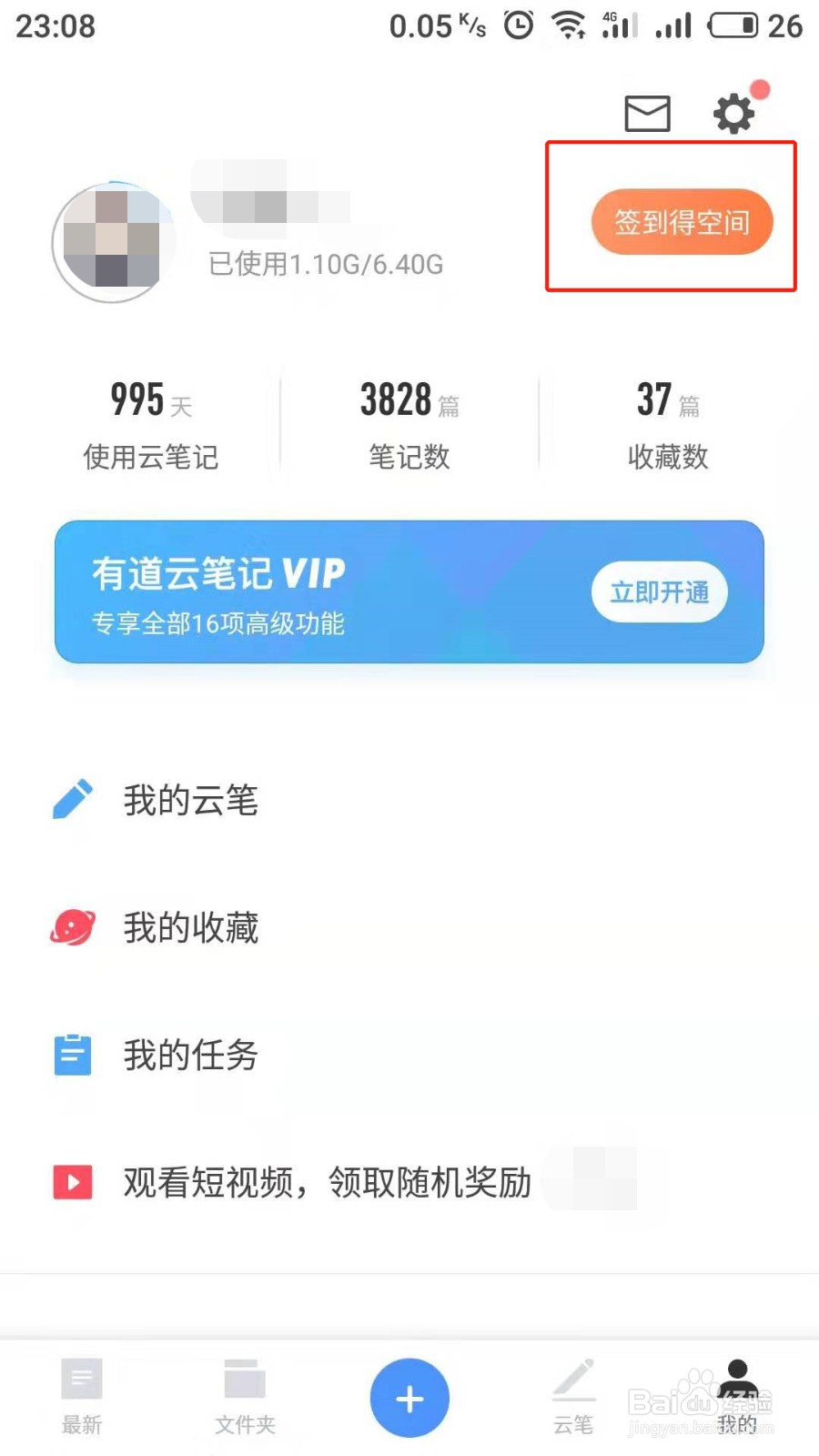Open the 我的任务 clipboard icon
The width and height of the screenshot is (819, 1456).
click(x=73, y=1055)
